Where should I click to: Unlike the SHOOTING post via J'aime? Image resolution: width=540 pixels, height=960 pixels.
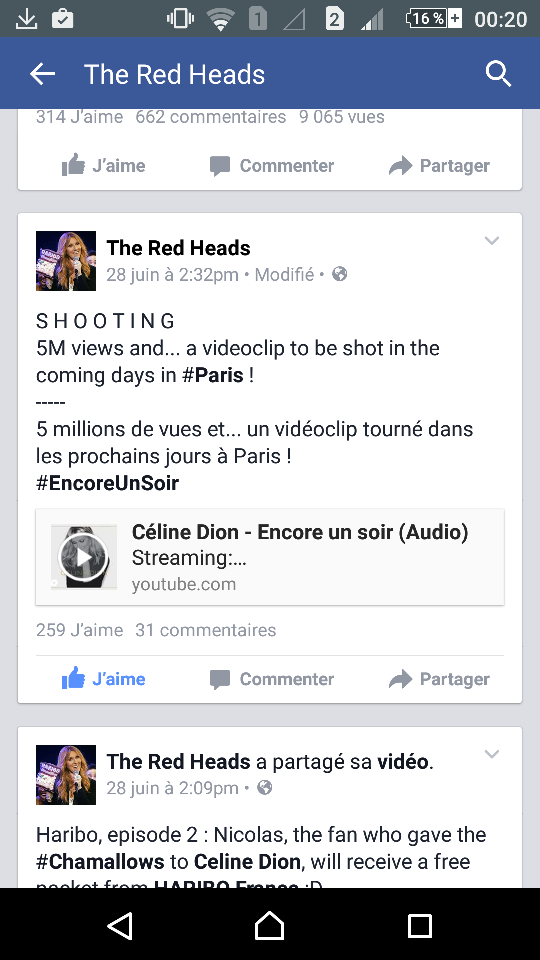tap(103, 679)
